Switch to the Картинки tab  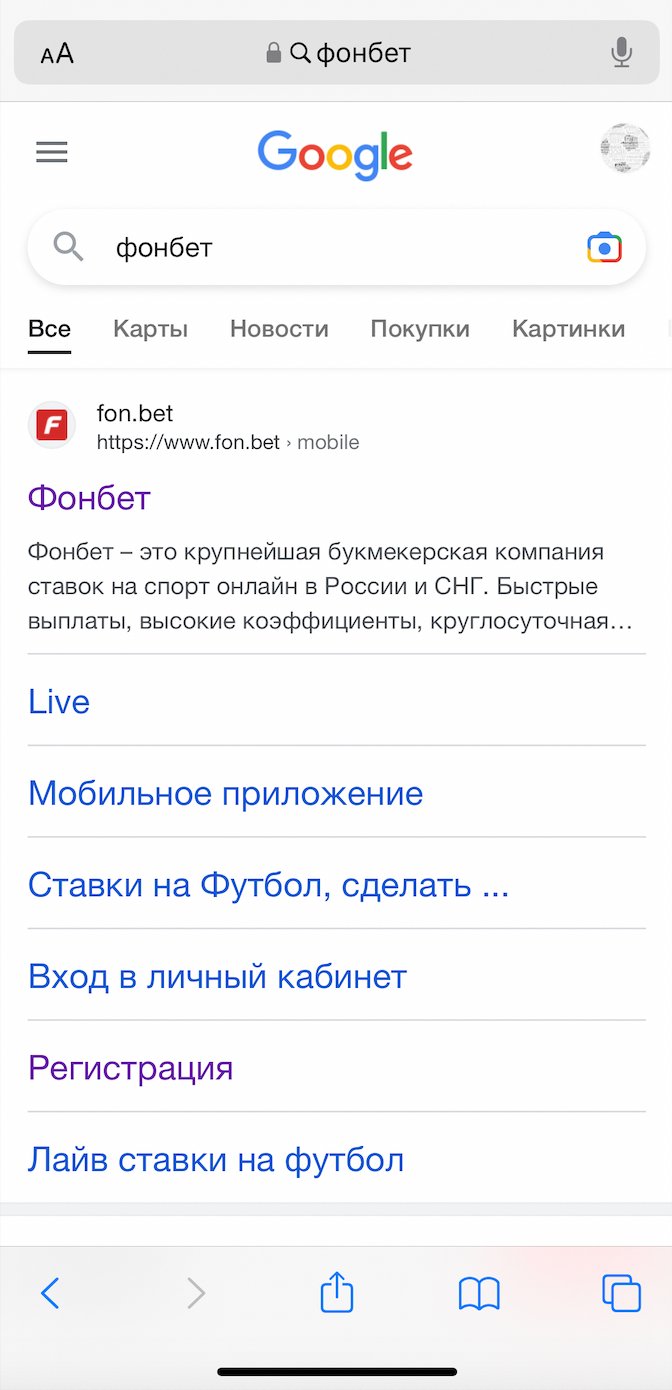(568, 329)
